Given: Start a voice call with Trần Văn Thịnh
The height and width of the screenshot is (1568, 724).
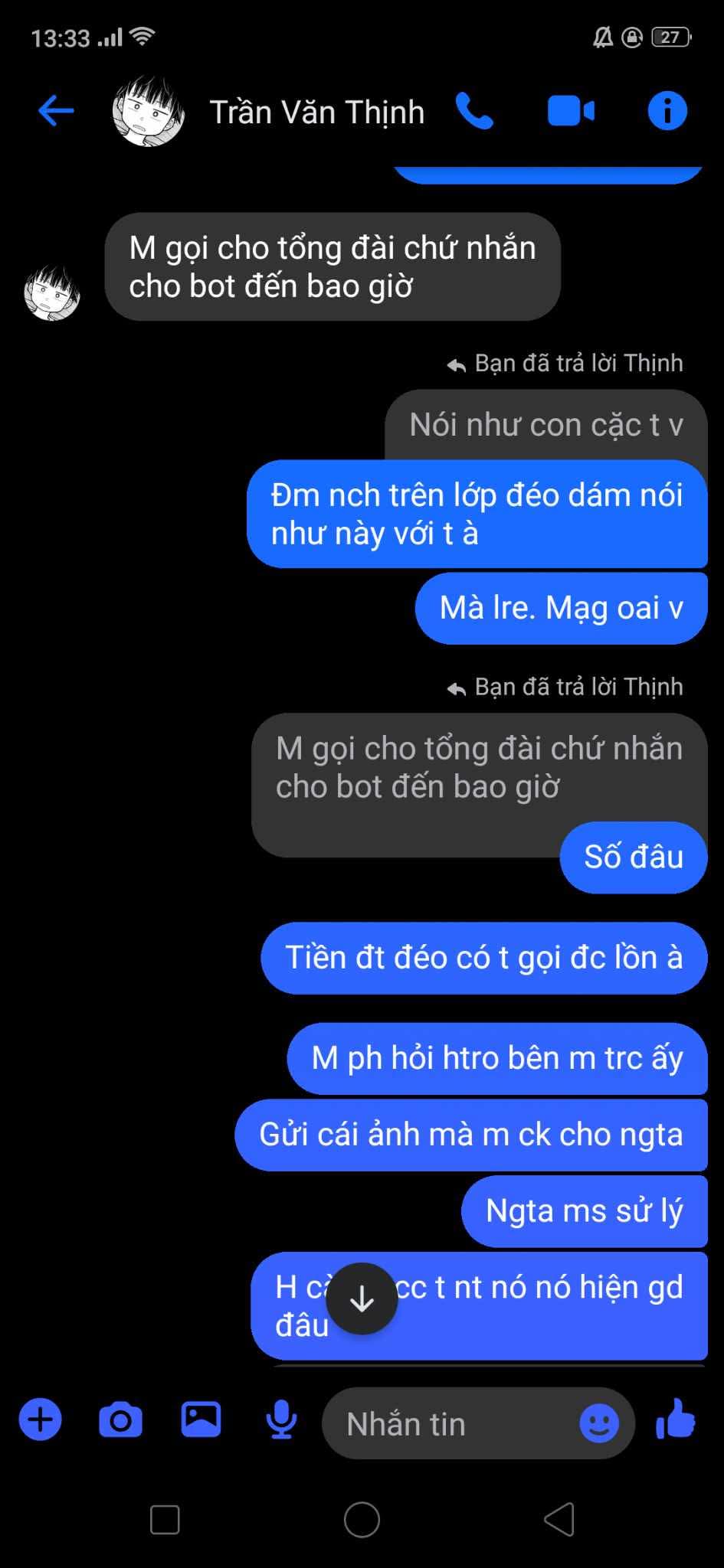Looking at the screenshot, I should coord(474,111).
